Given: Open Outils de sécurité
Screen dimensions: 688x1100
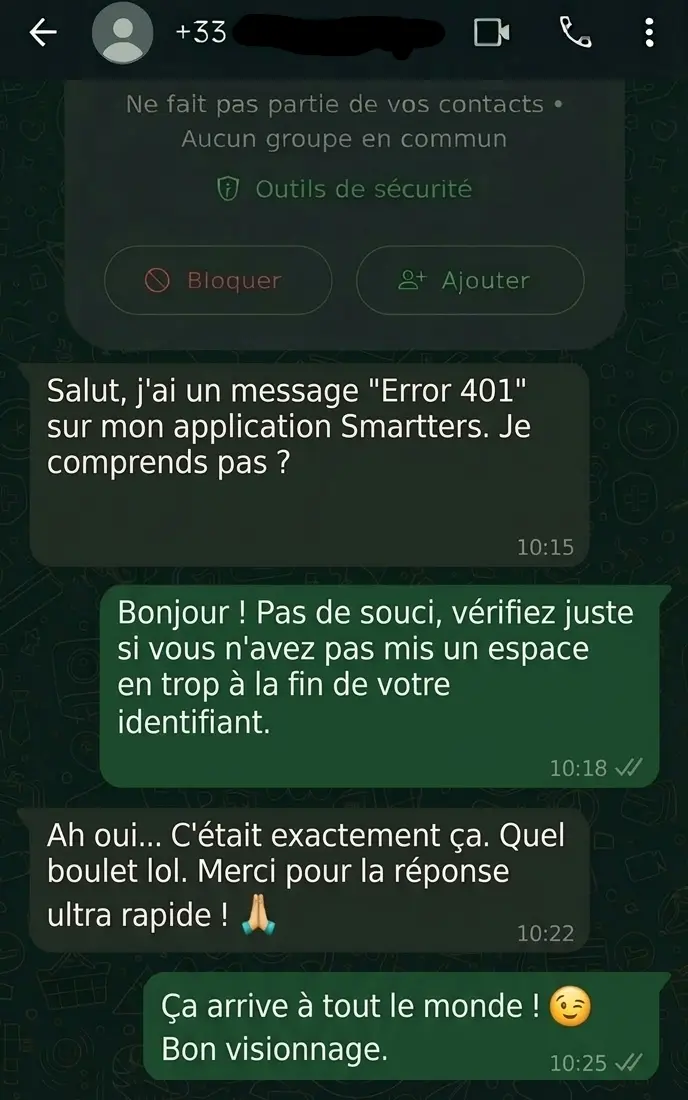Looking at the screenshot, I should [344, 189].
